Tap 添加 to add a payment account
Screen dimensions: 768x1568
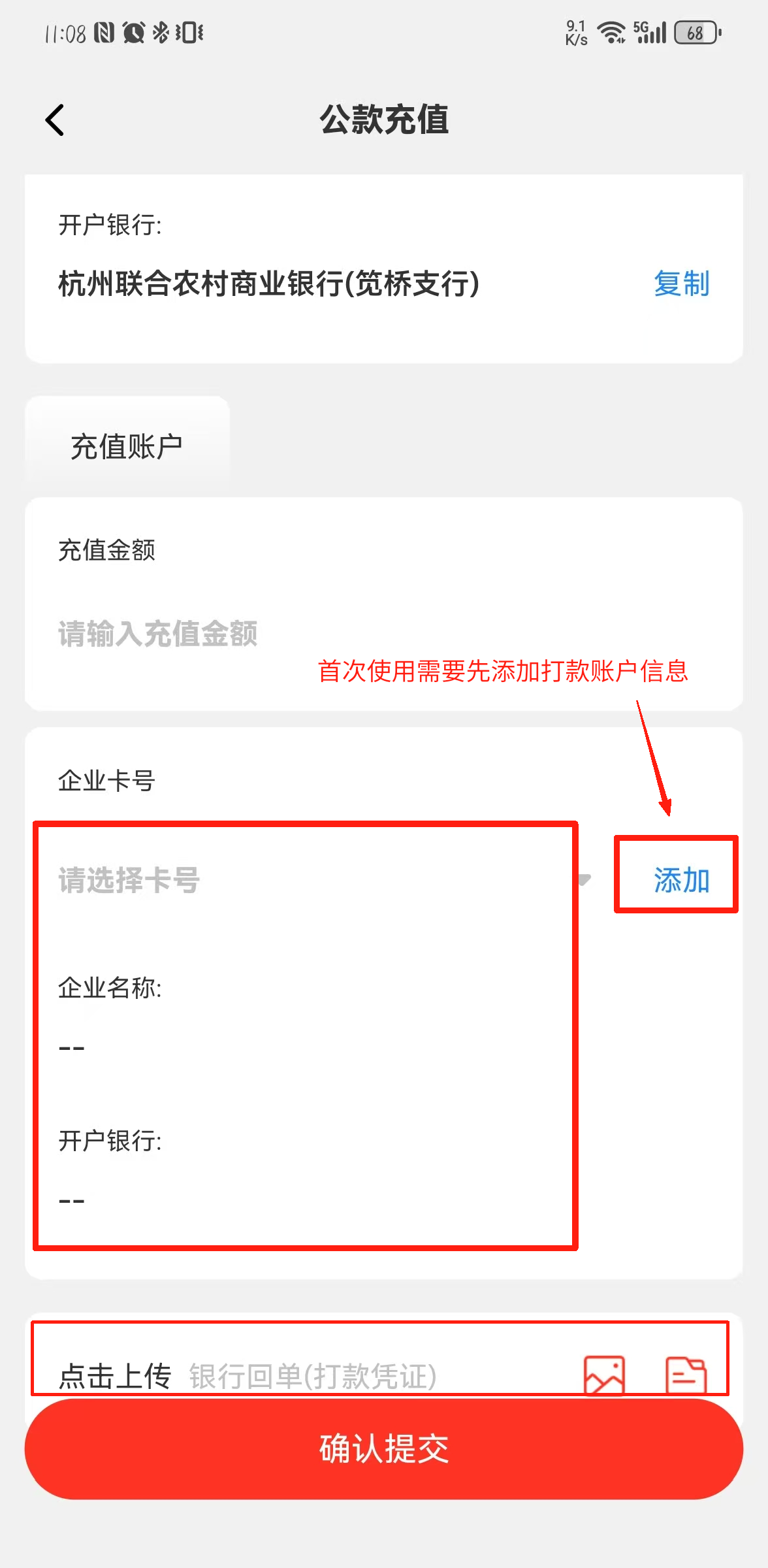tap(681, 880)
